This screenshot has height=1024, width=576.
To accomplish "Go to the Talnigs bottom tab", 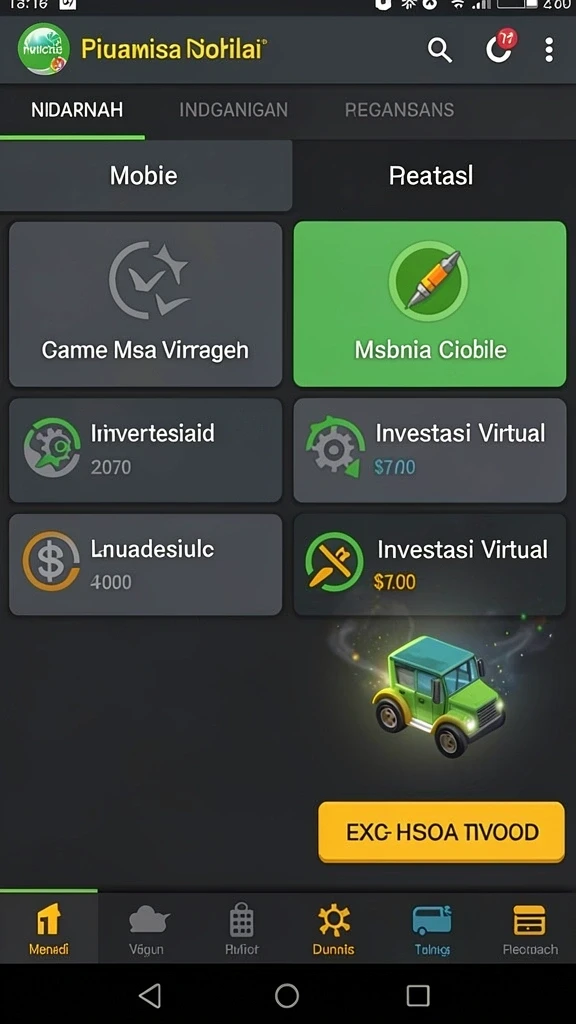I will tap(432, 929).
